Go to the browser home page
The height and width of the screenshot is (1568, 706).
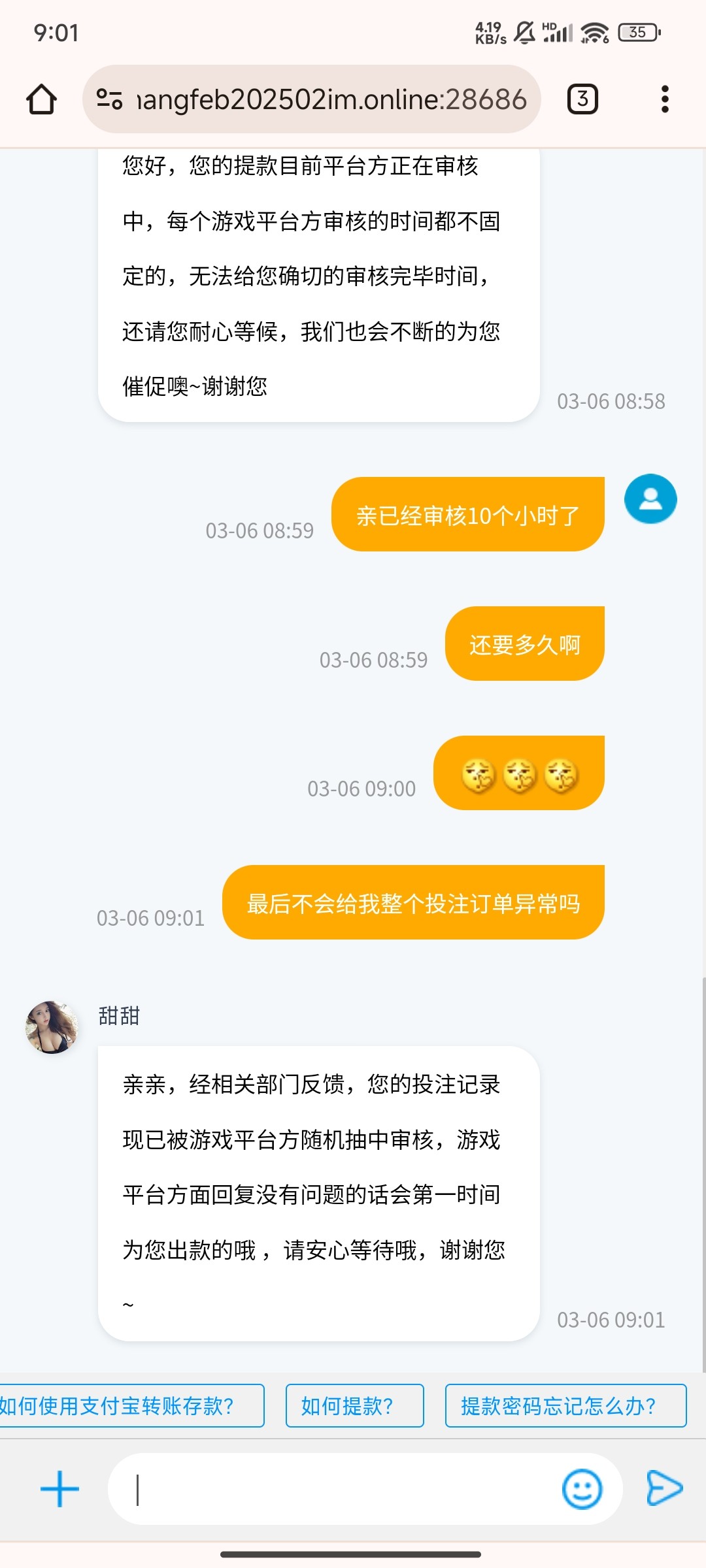[41, 99]
